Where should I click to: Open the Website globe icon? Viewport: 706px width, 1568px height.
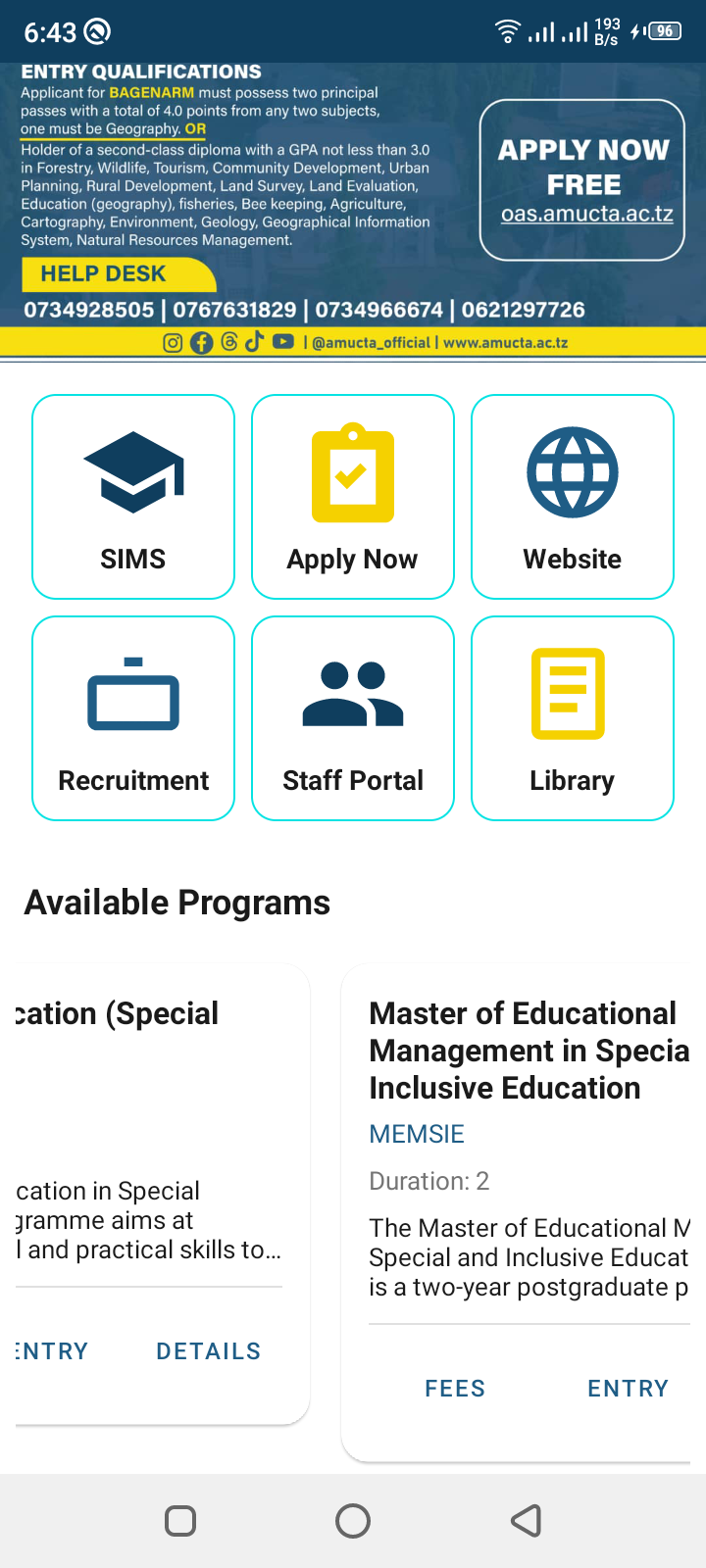[572, 472]
